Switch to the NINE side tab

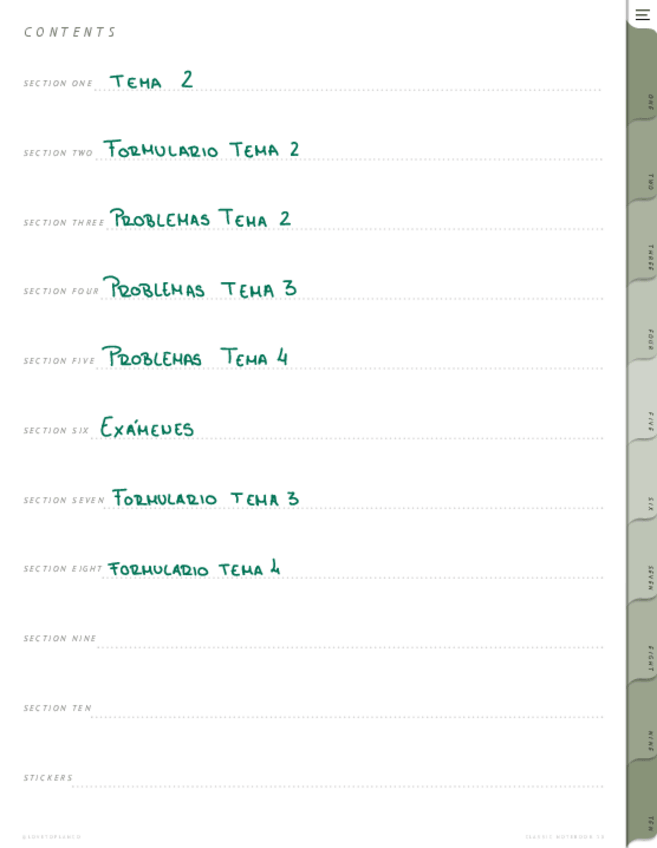coord(644,740)
